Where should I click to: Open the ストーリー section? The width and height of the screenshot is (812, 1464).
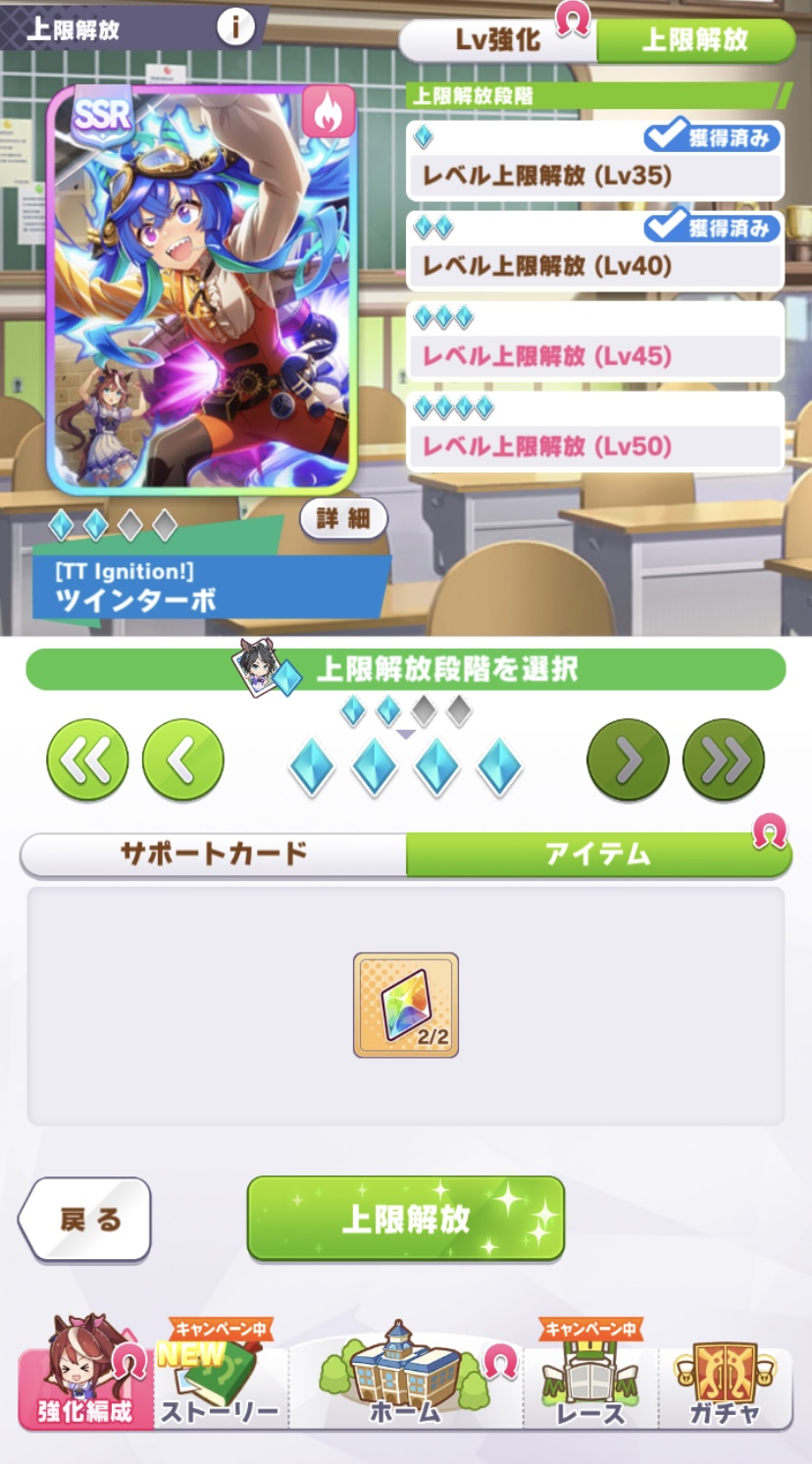(220, 1376)
